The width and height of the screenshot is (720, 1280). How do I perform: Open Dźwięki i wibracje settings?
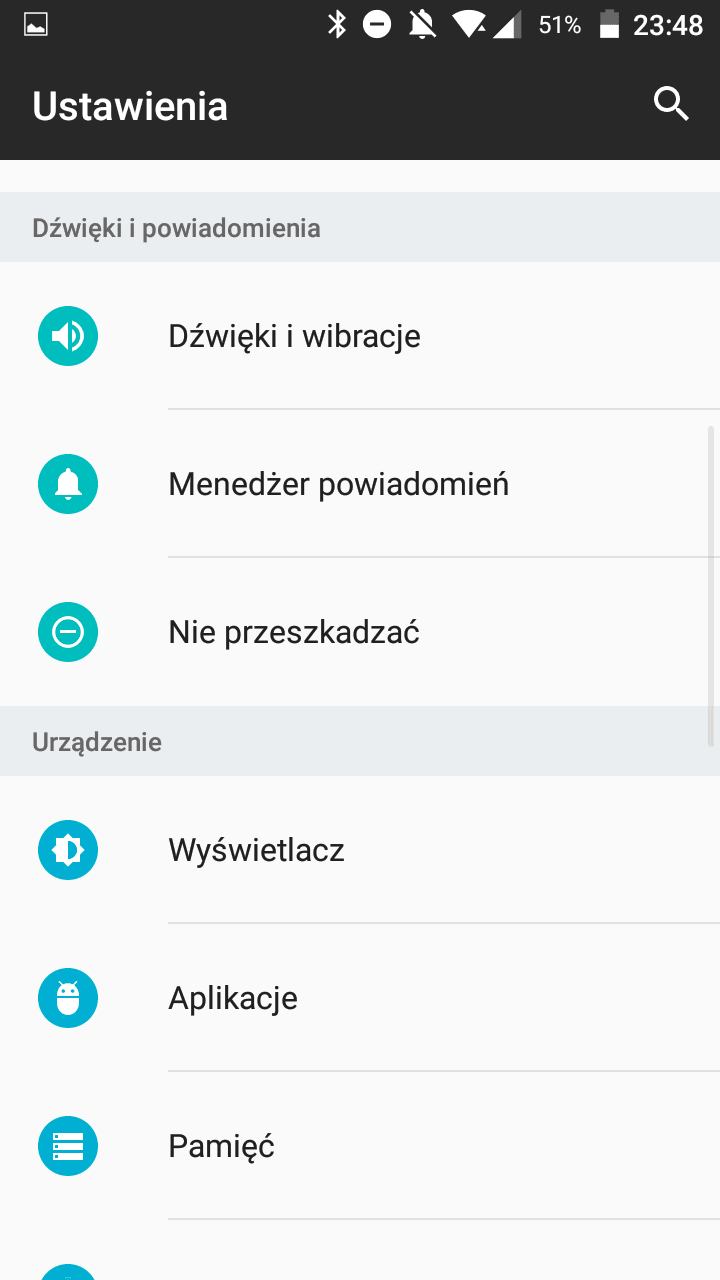tap(360, 336)
